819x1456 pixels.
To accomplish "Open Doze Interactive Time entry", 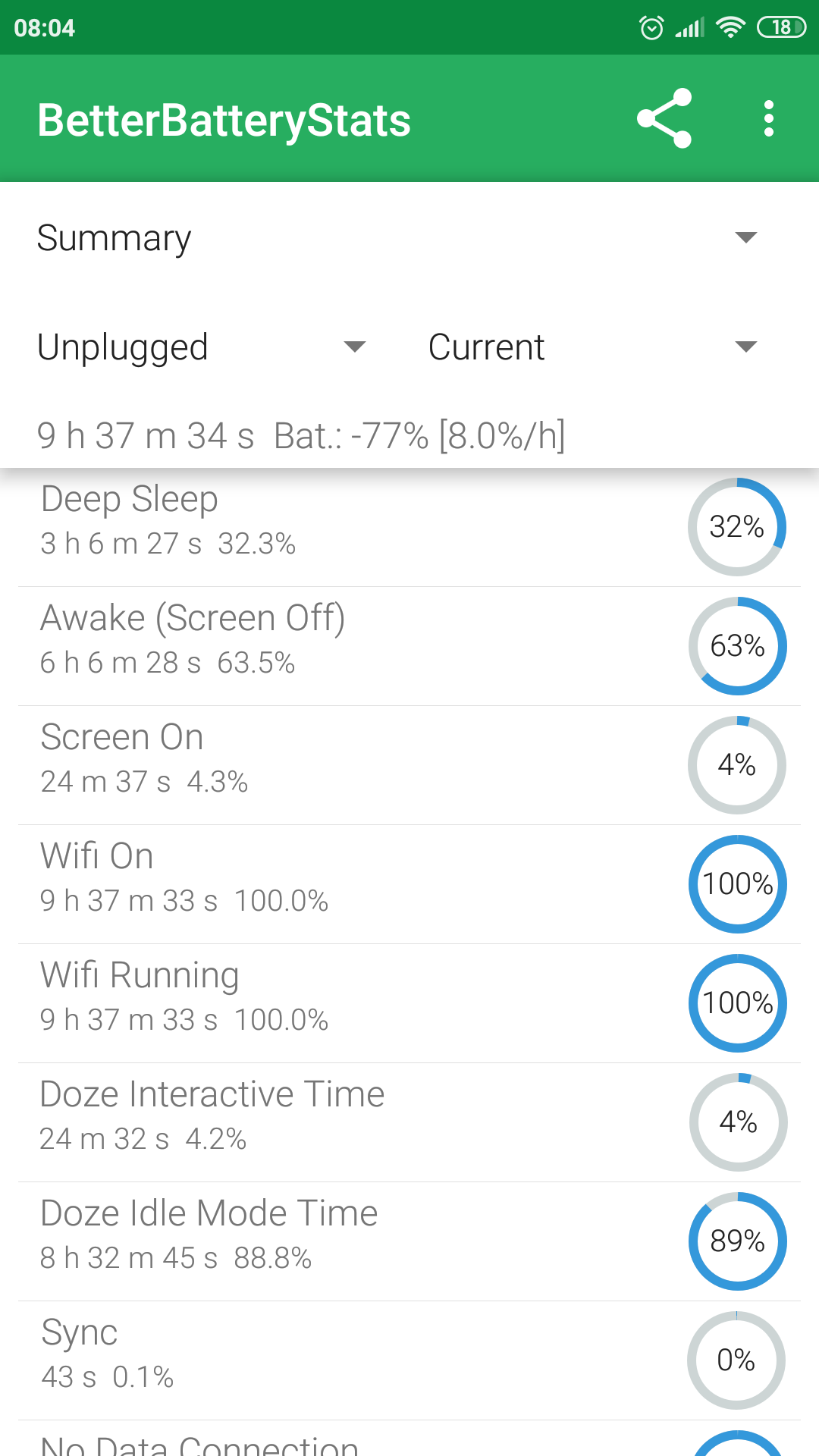I will [x=409, y=1122].
